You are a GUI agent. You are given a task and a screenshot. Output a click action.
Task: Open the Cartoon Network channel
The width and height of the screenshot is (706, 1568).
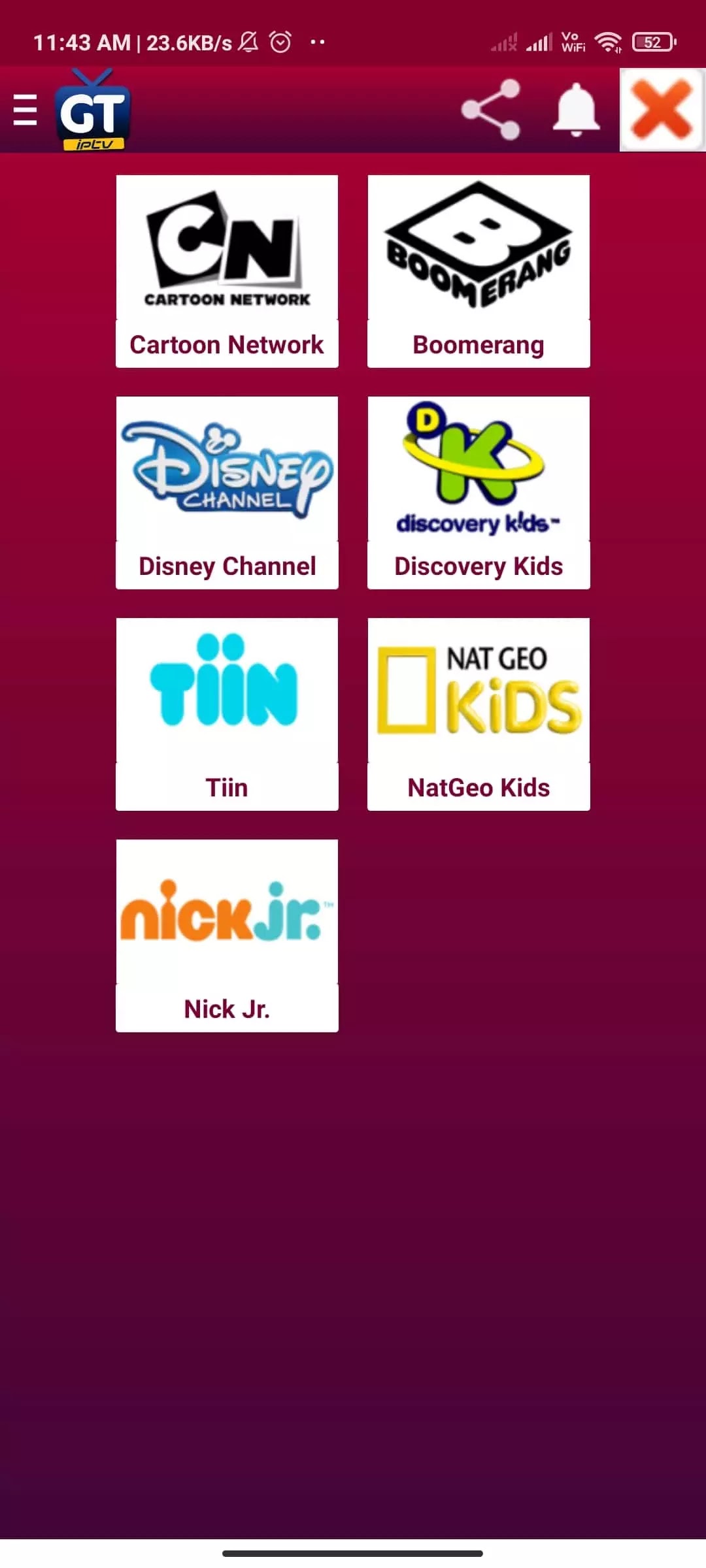click(227, 271)
